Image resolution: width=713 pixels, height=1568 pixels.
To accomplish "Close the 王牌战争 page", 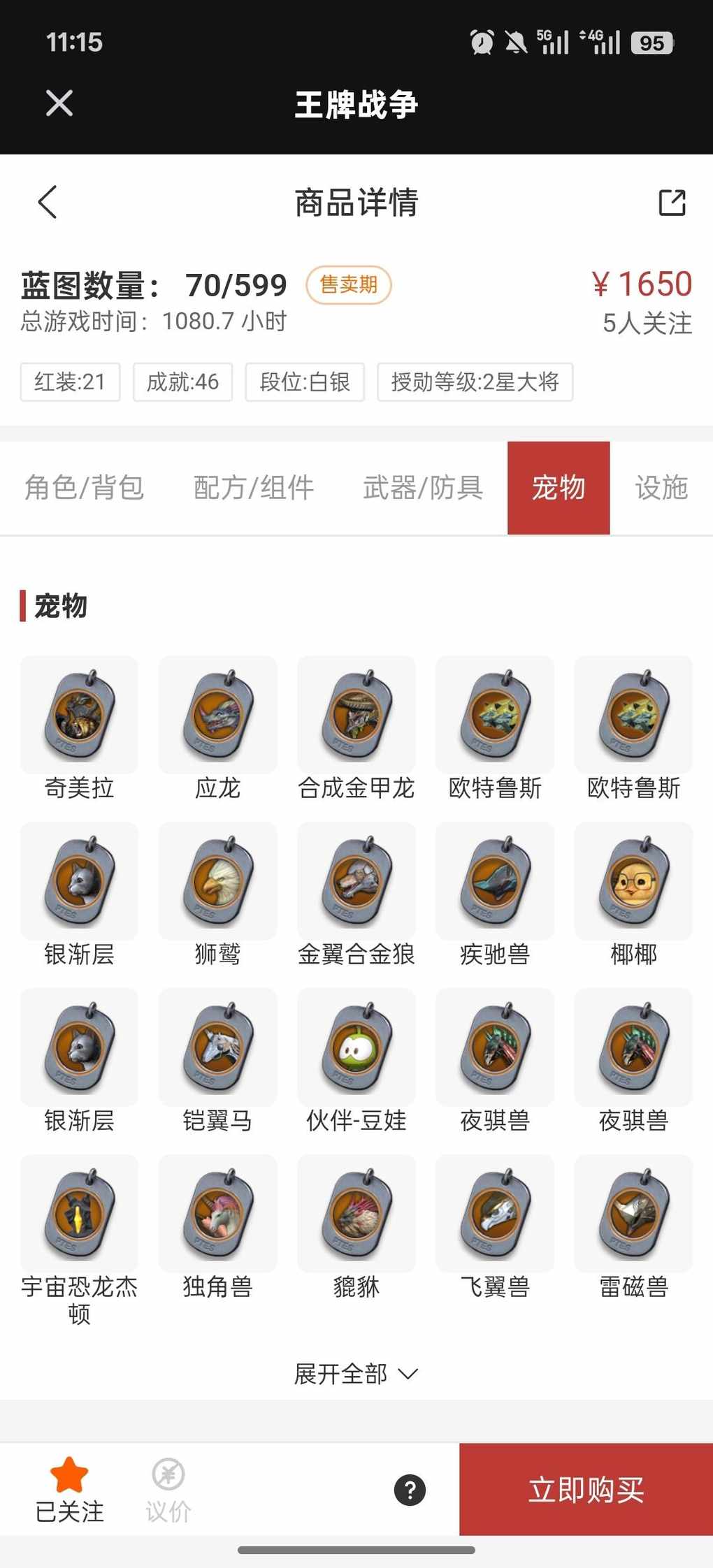I will [x=59, y=103].
